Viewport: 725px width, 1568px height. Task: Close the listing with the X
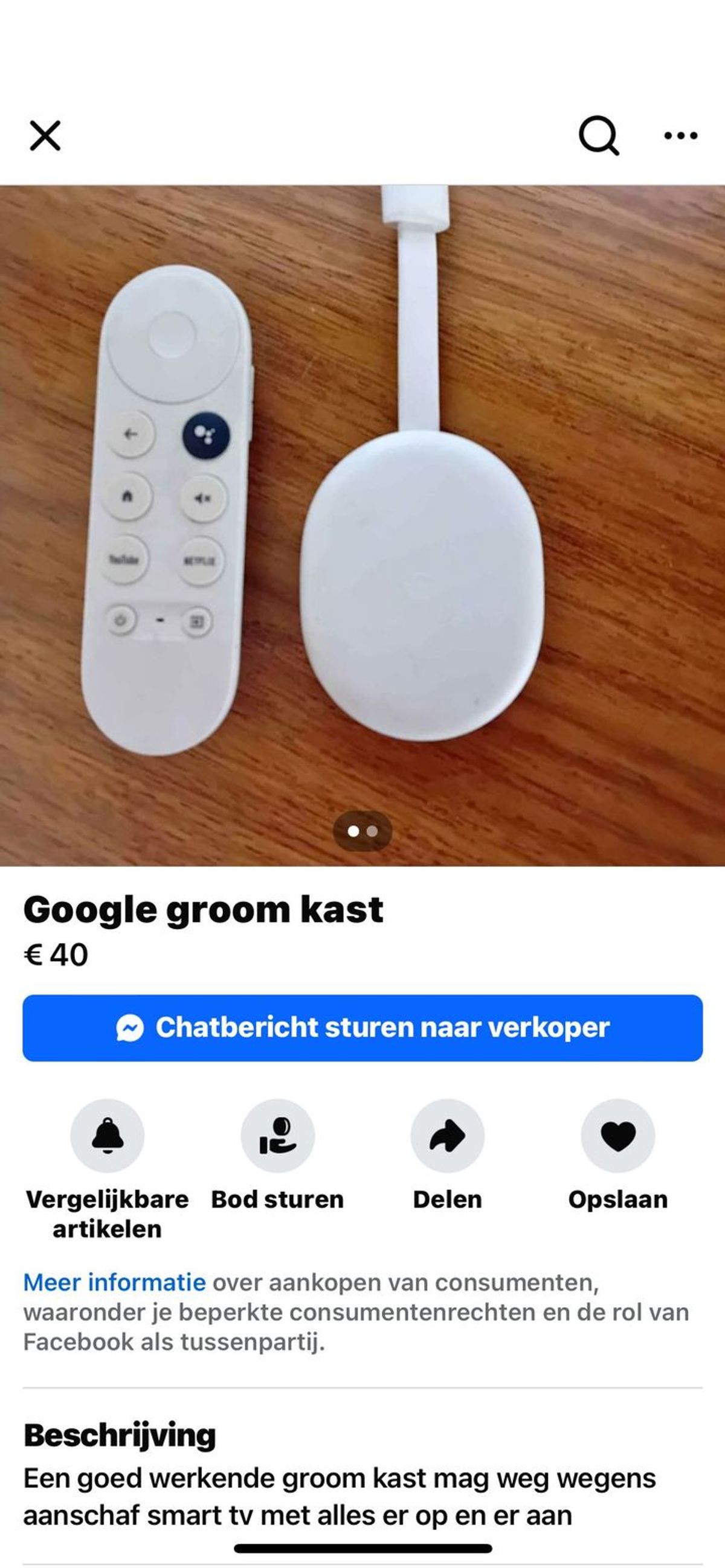45,135
